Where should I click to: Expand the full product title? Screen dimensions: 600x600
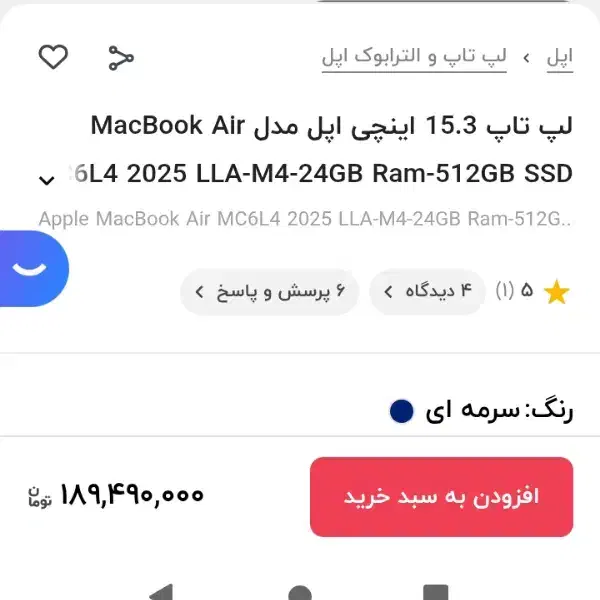pyautogui.click(x=46, y=180)
